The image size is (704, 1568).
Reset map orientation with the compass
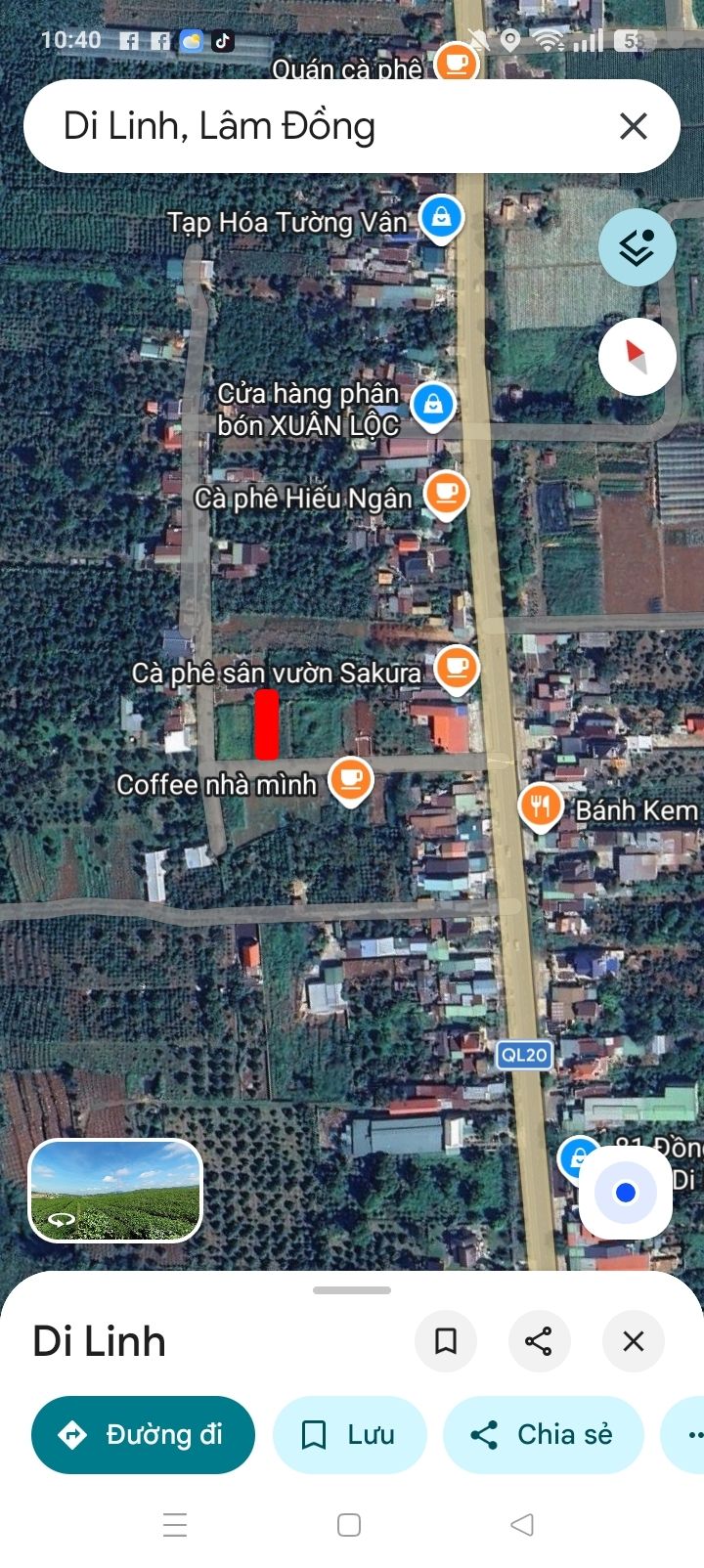pos(638,357)
